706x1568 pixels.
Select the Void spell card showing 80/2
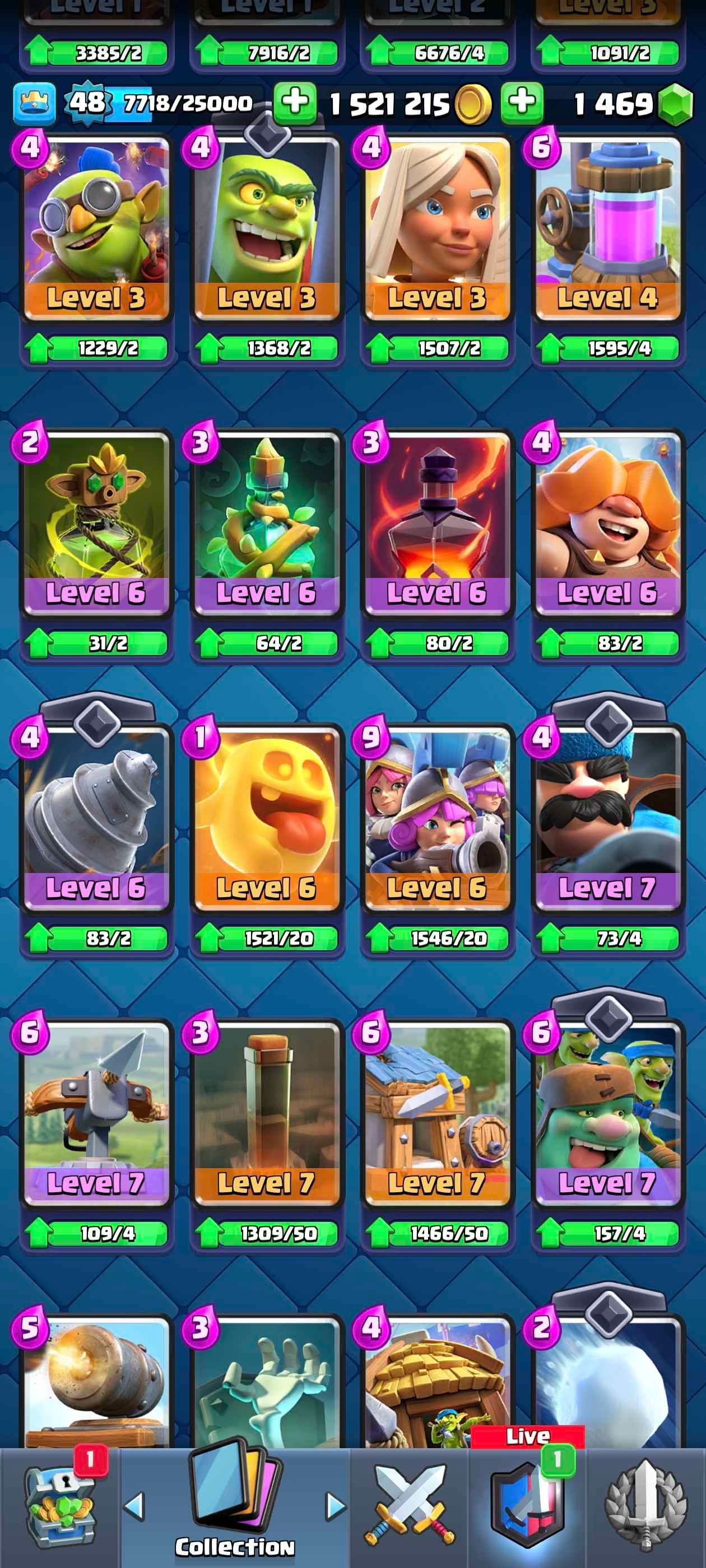pos(436,524)
